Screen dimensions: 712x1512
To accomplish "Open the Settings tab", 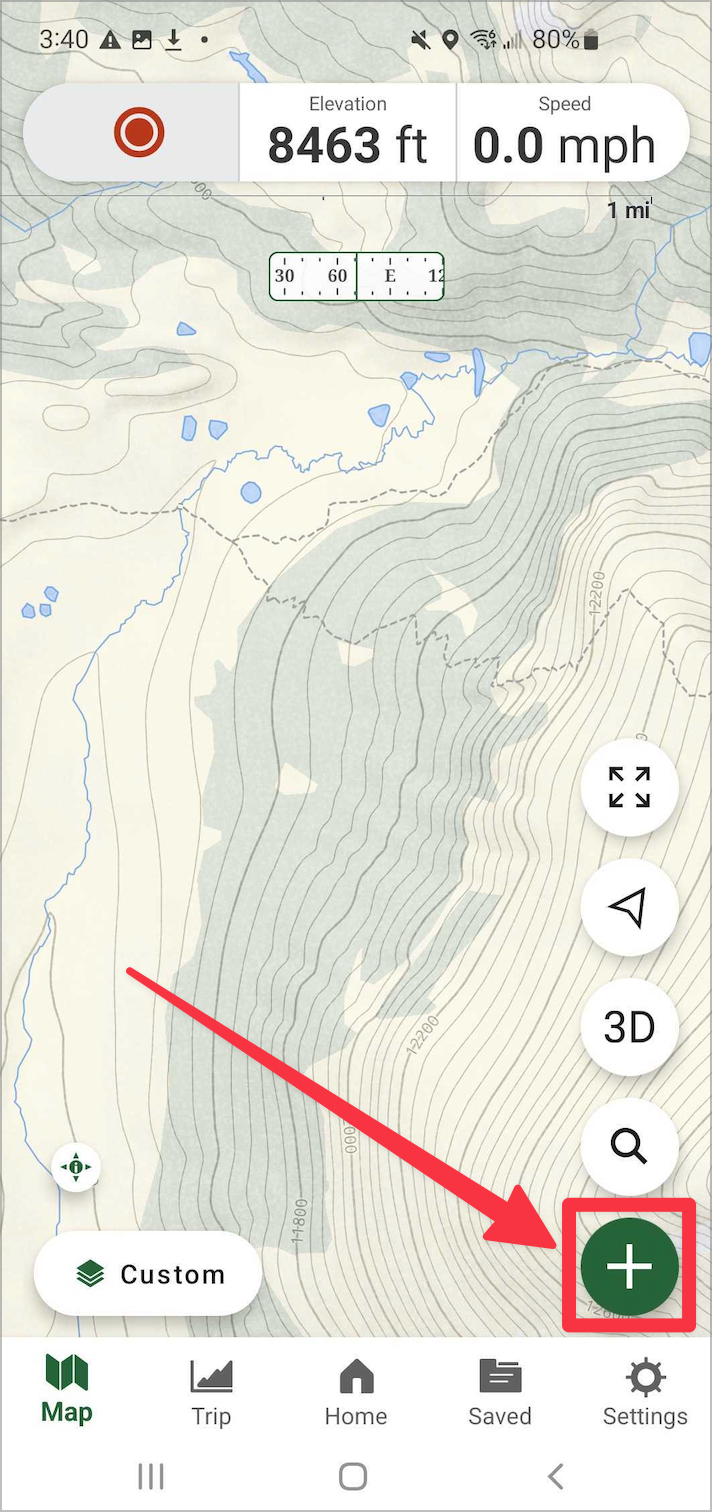I will (x=645, y=1392).
